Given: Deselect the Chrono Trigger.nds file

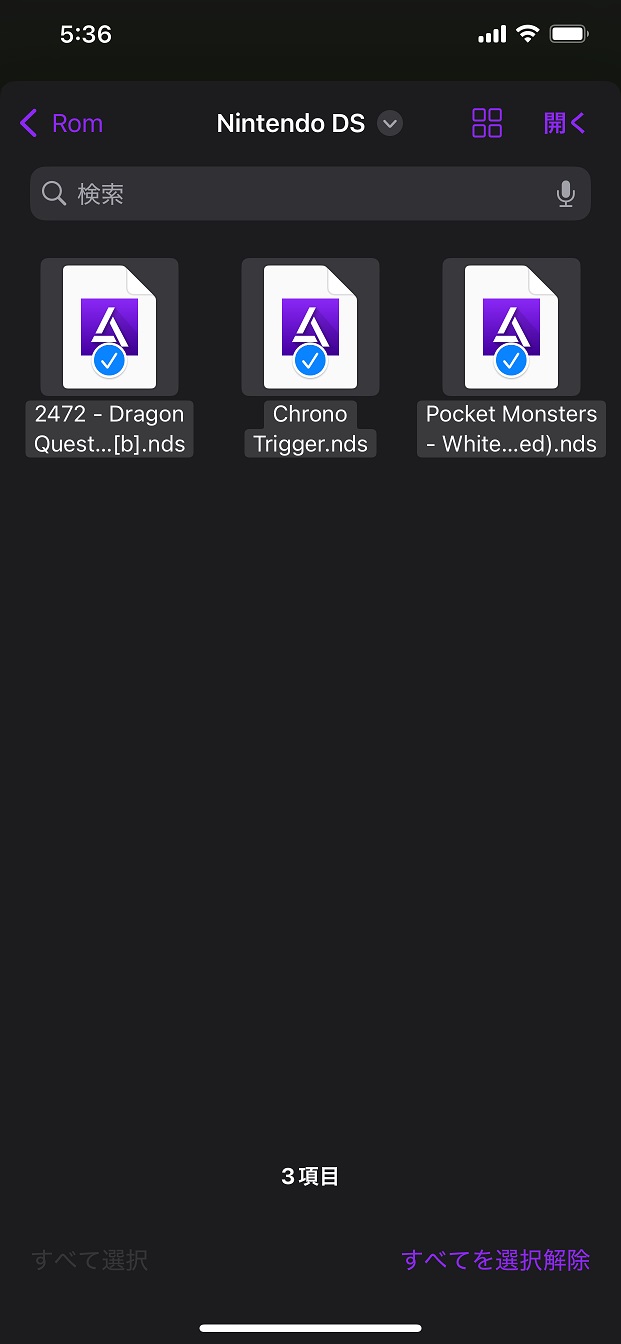Looking at the screenshot, I should coord(310,327).
